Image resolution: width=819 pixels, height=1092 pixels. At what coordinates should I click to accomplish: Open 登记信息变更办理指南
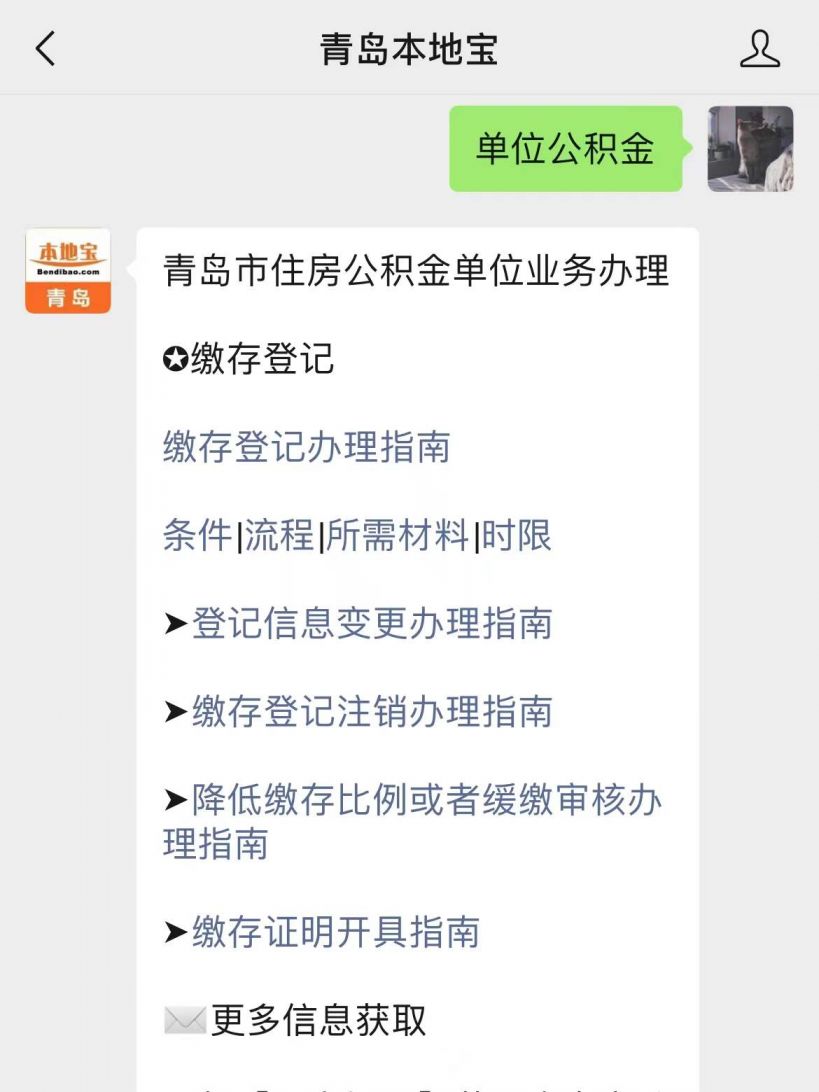tap(371, 624)
